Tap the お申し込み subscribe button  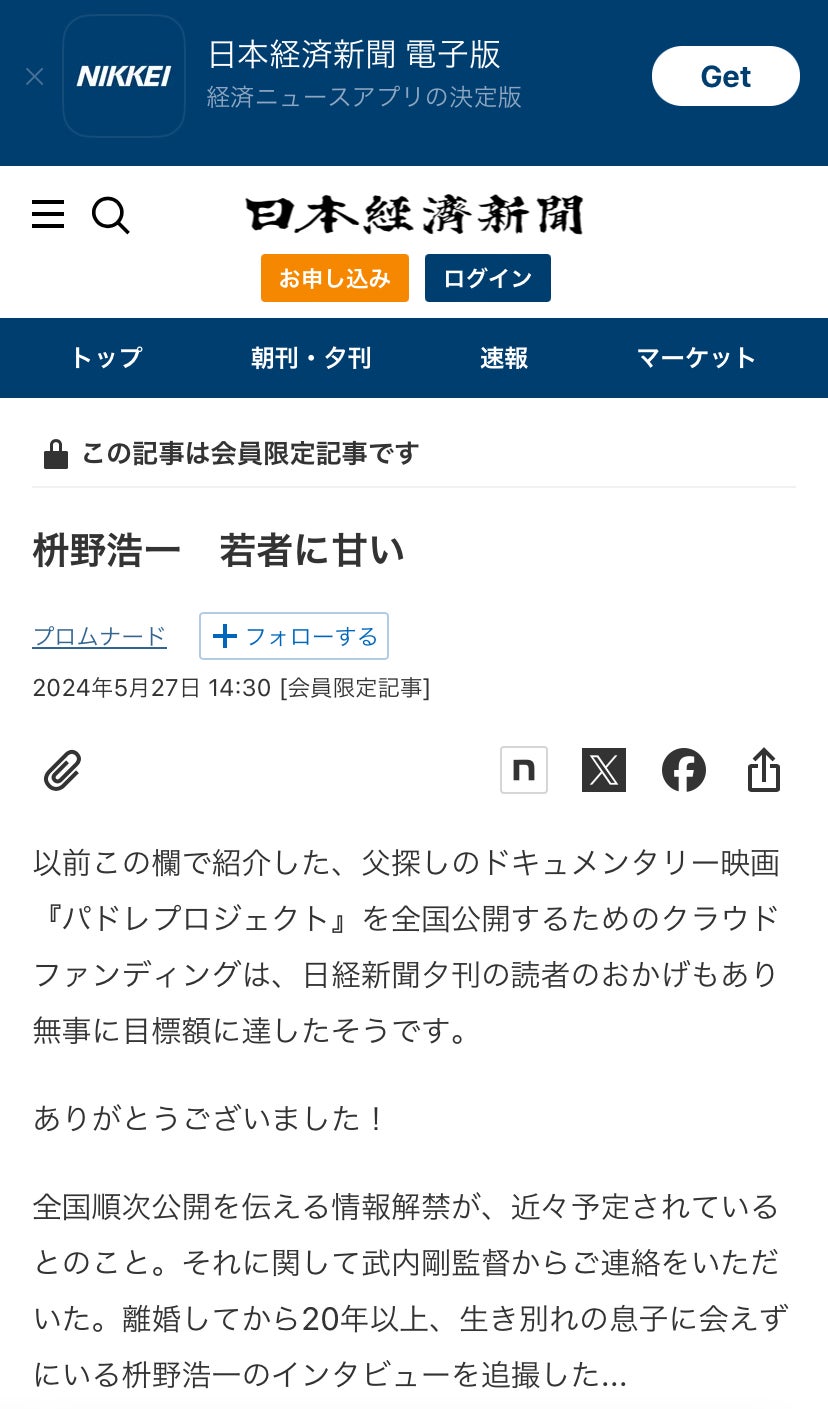(x=335, y=278)
